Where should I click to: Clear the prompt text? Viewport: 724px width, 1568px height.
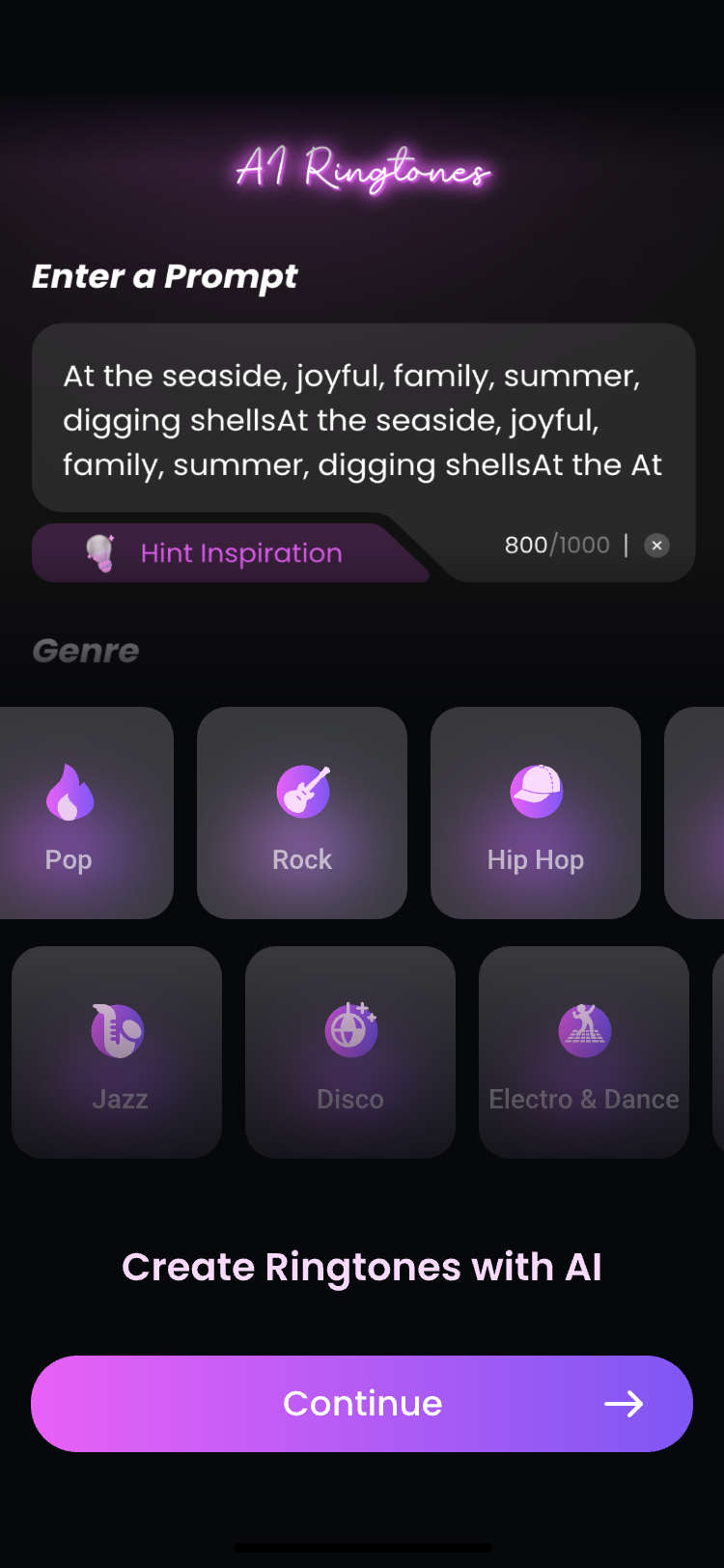[656, 546]
